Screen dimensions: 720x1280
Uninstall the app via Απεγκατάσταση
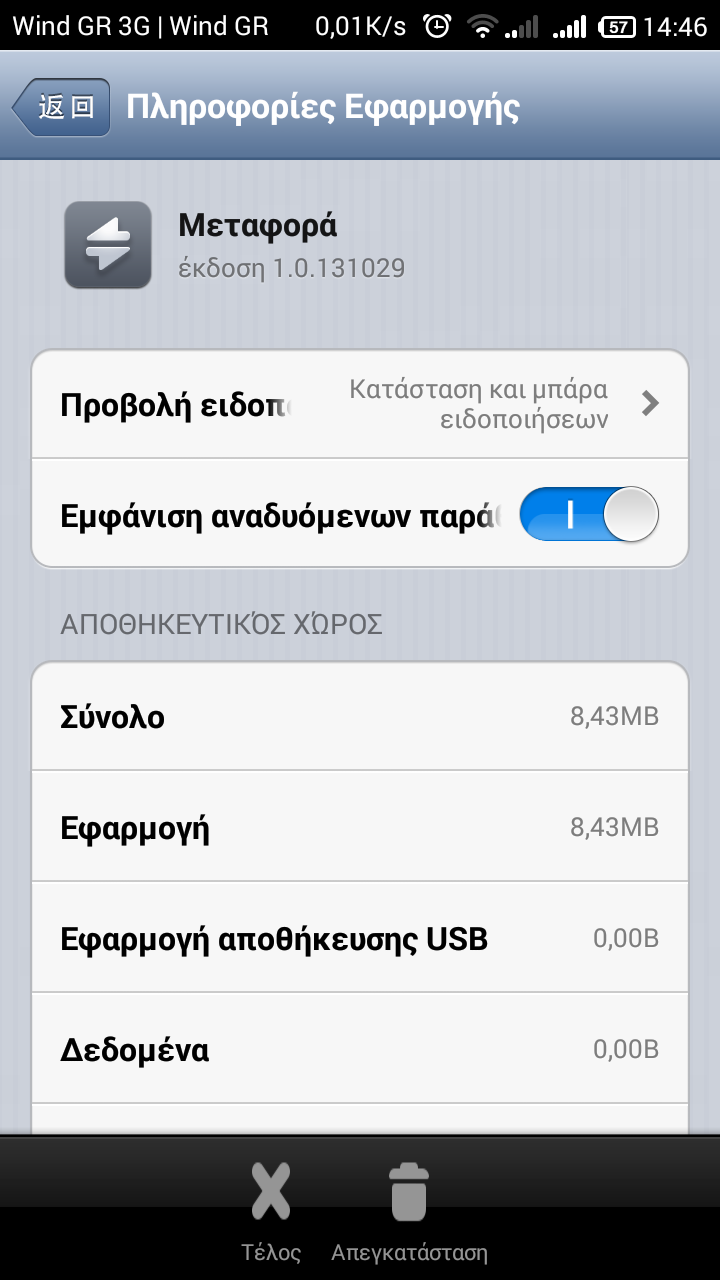409,1210
